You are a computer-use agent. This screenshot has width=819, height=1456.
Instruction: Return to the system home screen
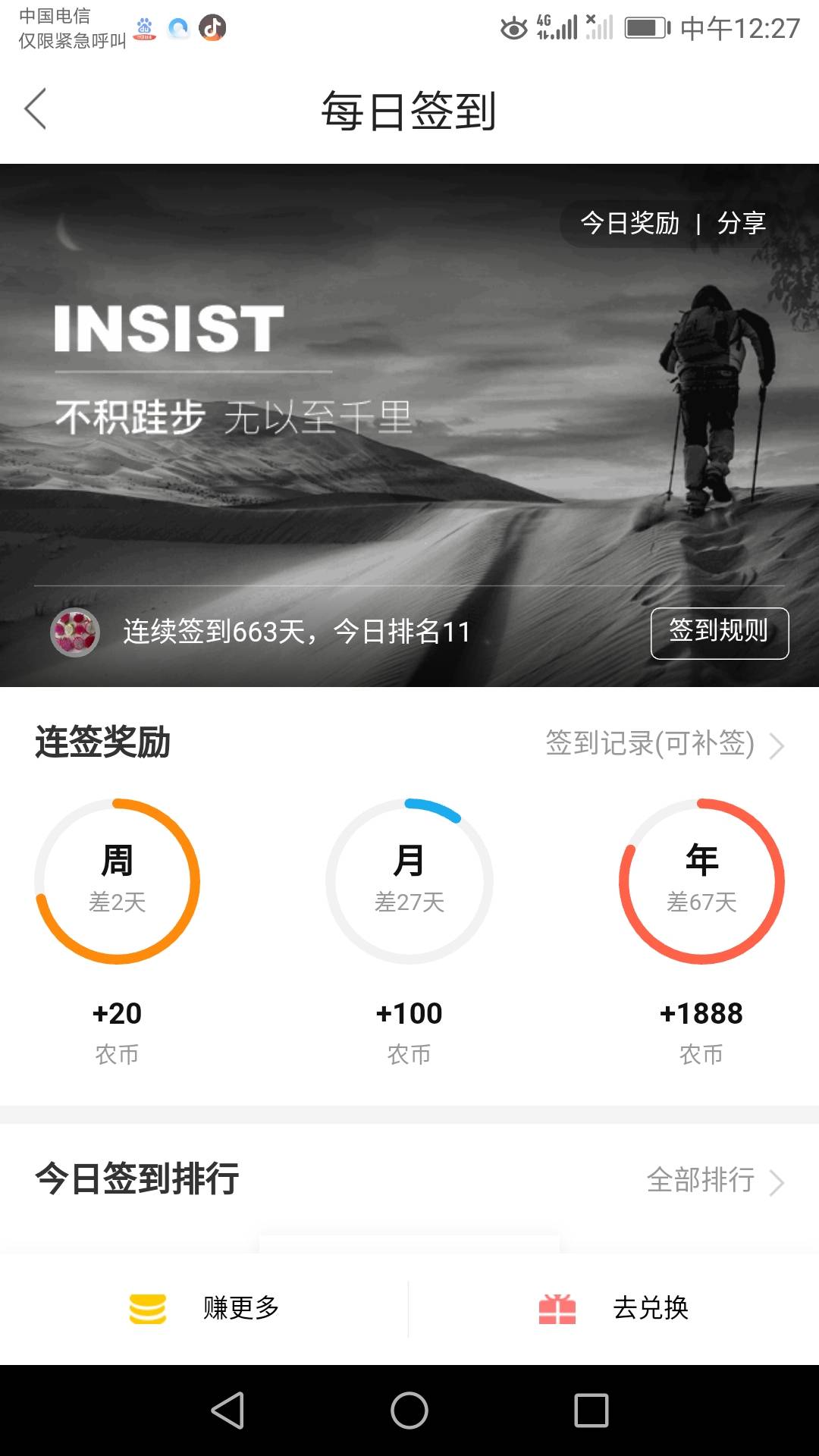[x=409, y=1410]
